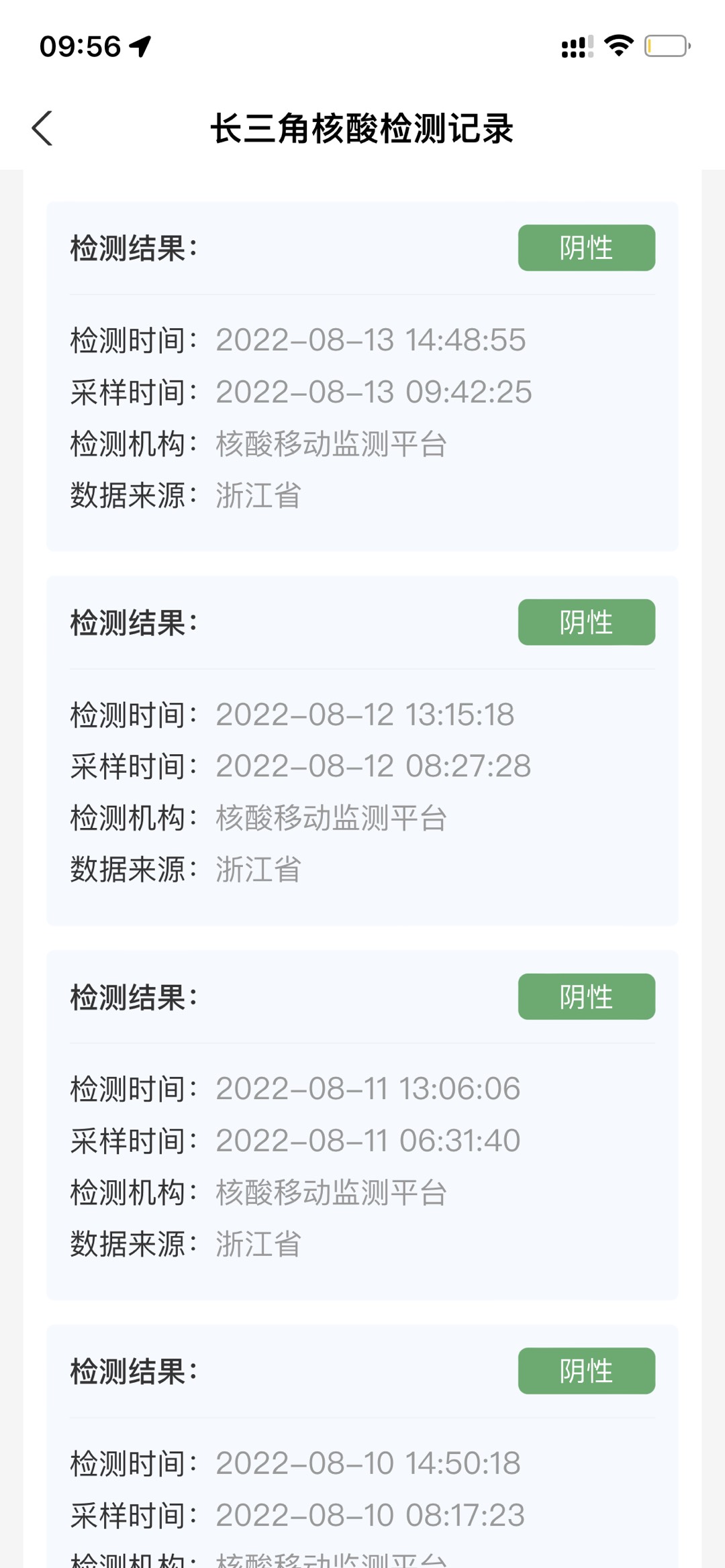Go back from the 长三角核酸检测记录 page
The image size is (725, 1568).
[x=42, y=128]
